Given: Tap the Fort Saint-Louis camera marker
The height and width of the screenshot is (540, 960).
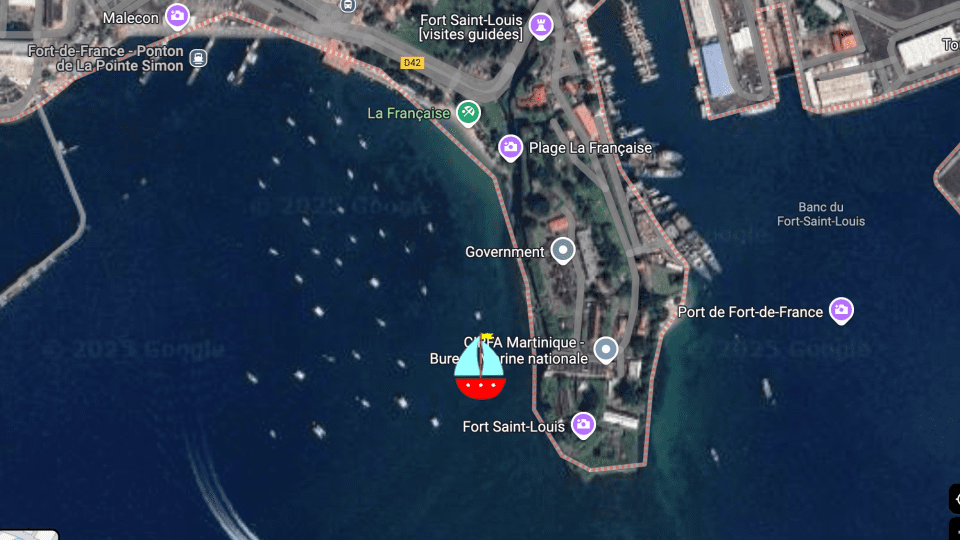Looking at the screenshot, I should pyautogui.click(x=583, y=425).
